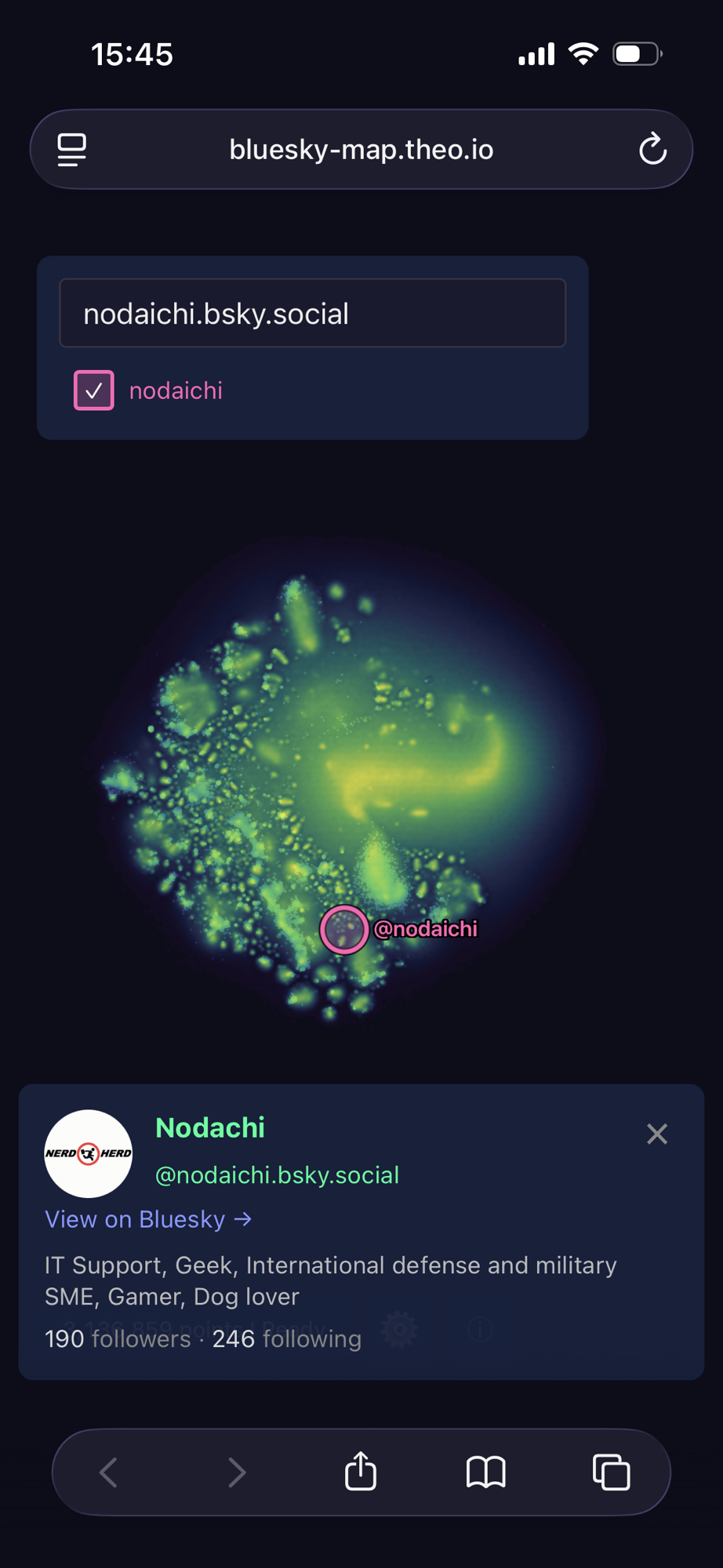Uncheck the nodaichi checkbox
Image resolution: width=723 pixels, height=1568 pixels.
click(94, 390)
